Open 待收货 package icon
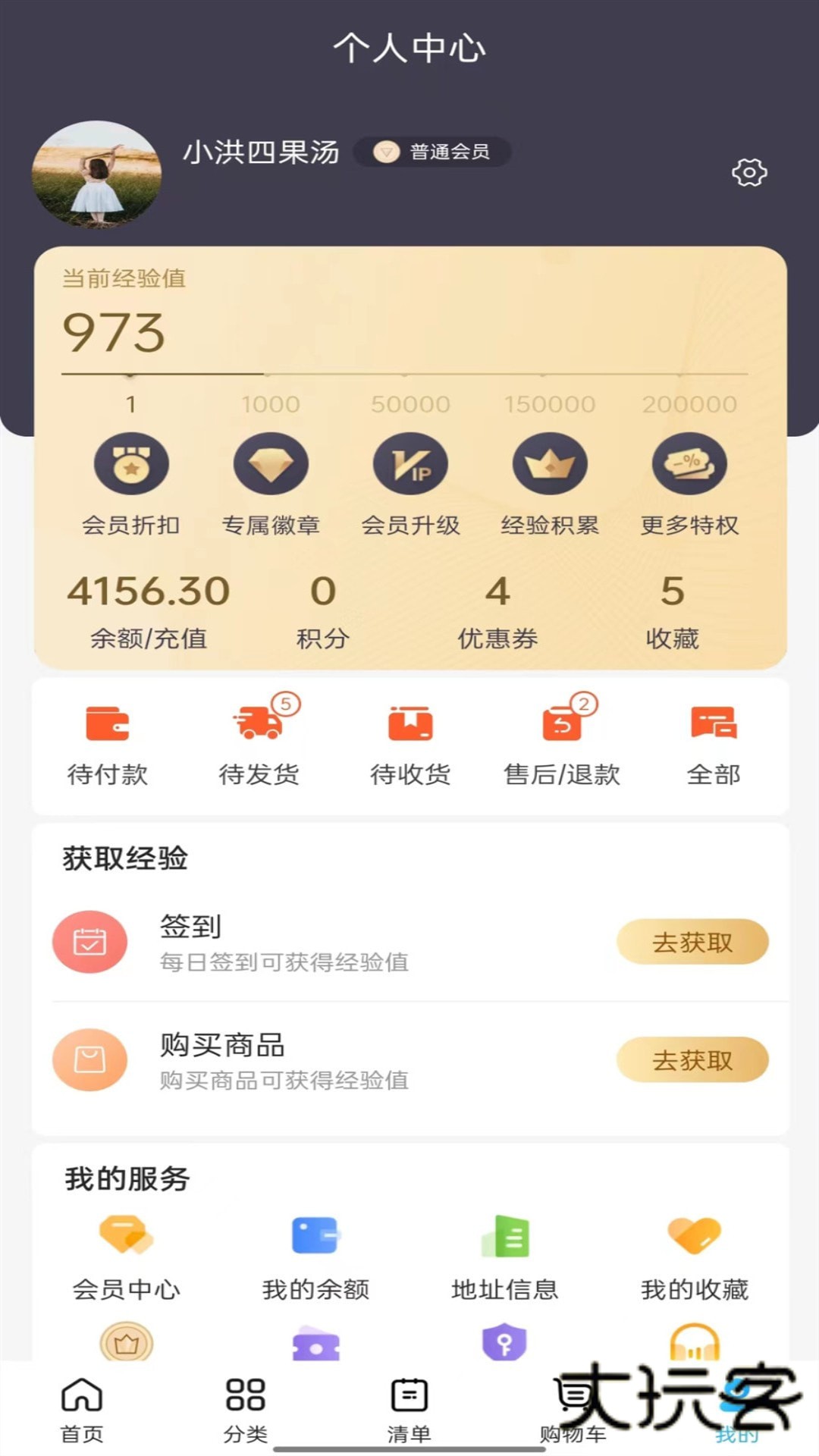 (410, 724)
